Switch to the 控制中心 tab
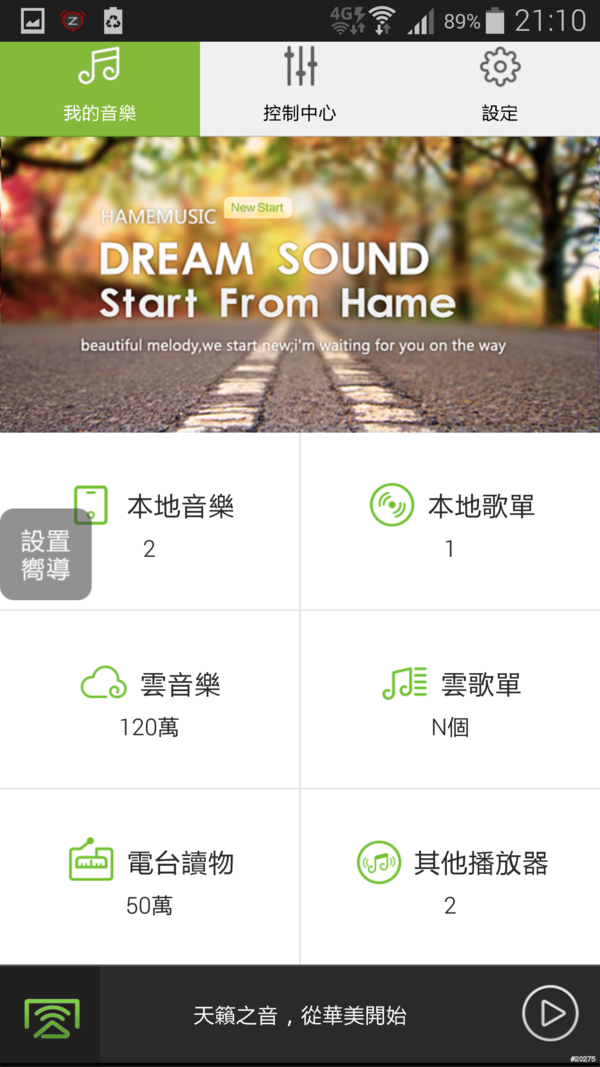Viewport: 600px width, 1067px height. [300, 88]
